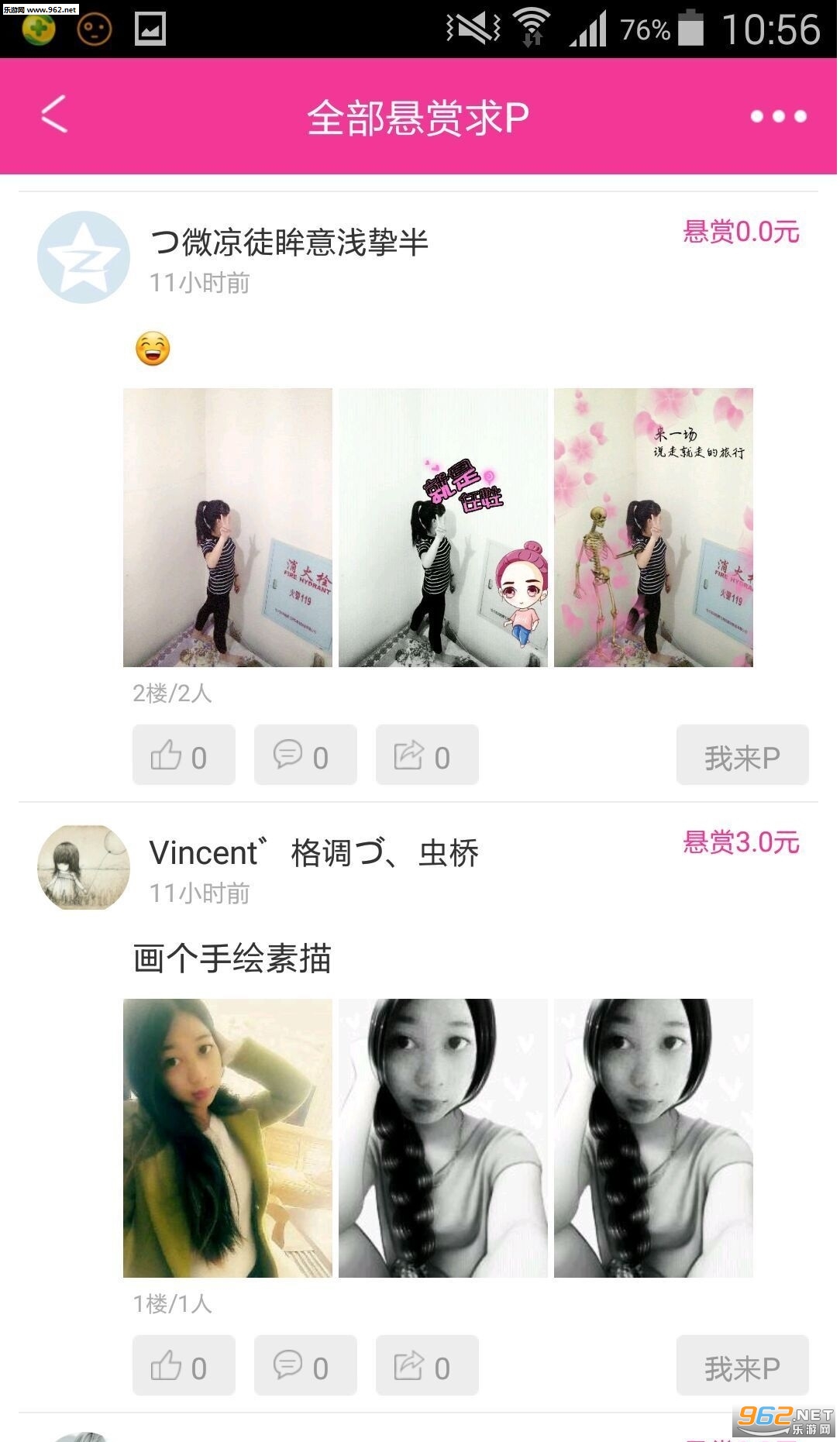
Task: Open the three-dot overflow menu
Action: [x=778, y=116]
